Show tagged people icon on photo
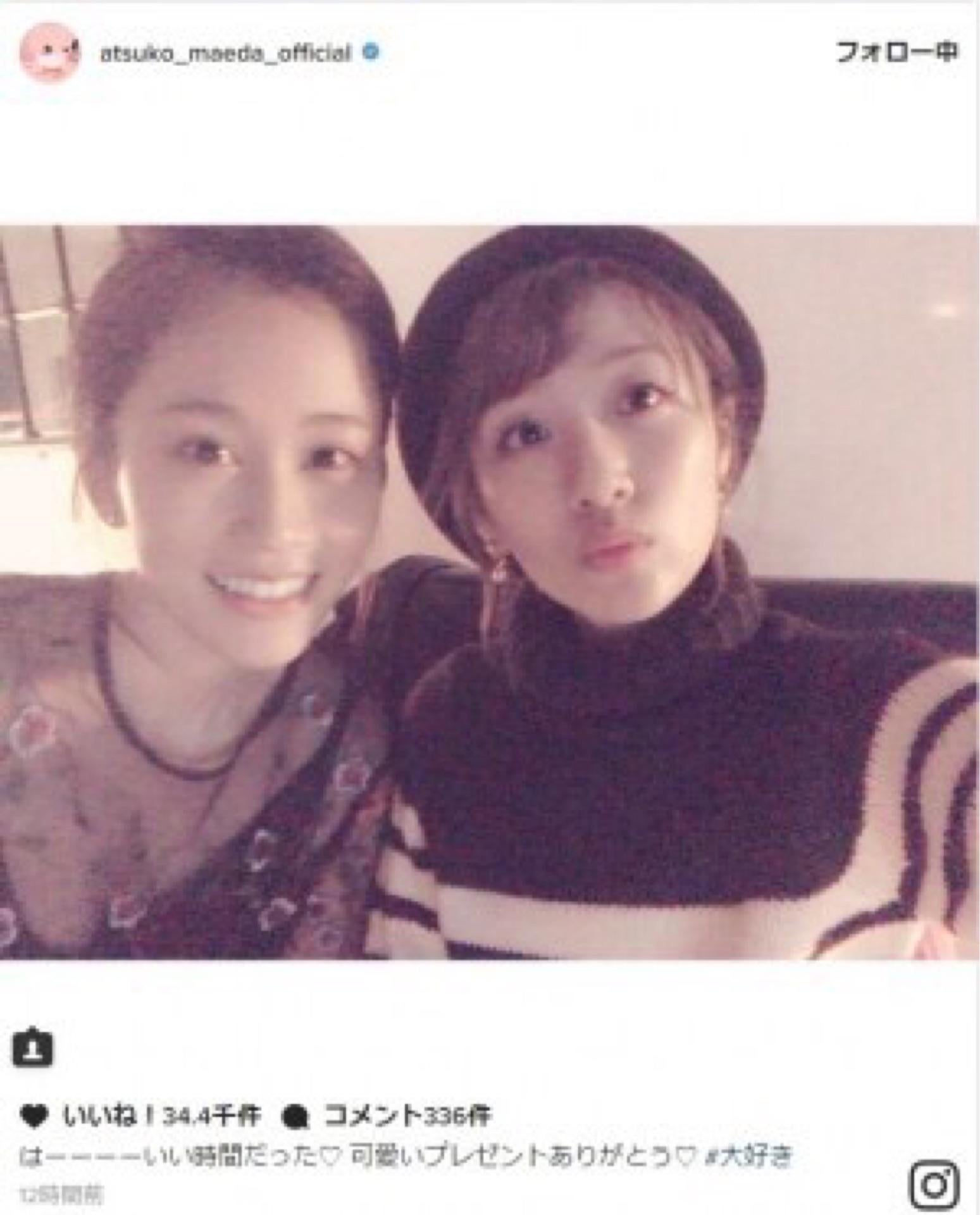 point(33,1048)
